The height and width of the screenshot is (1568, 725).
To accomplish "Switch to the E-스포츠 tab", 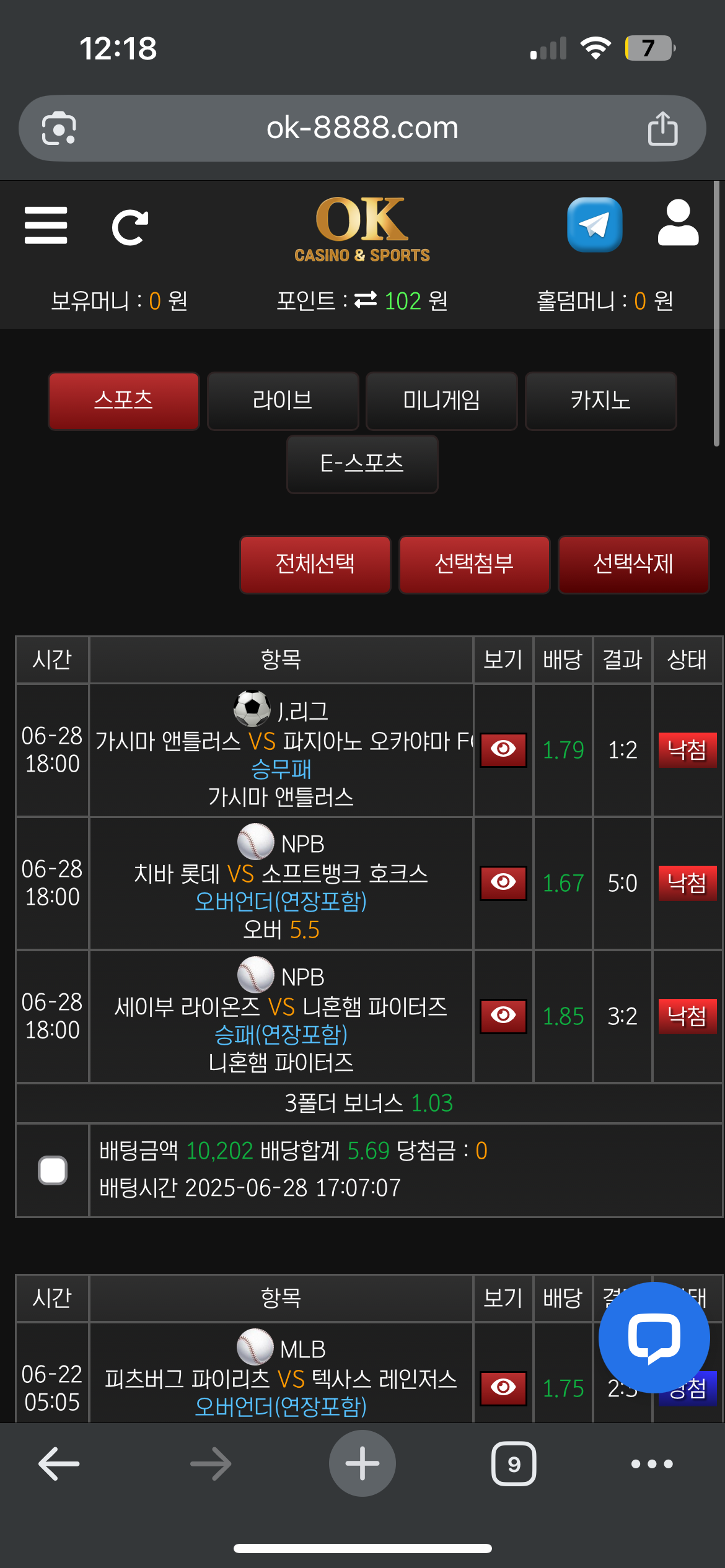I will click(x=362, y=464).
